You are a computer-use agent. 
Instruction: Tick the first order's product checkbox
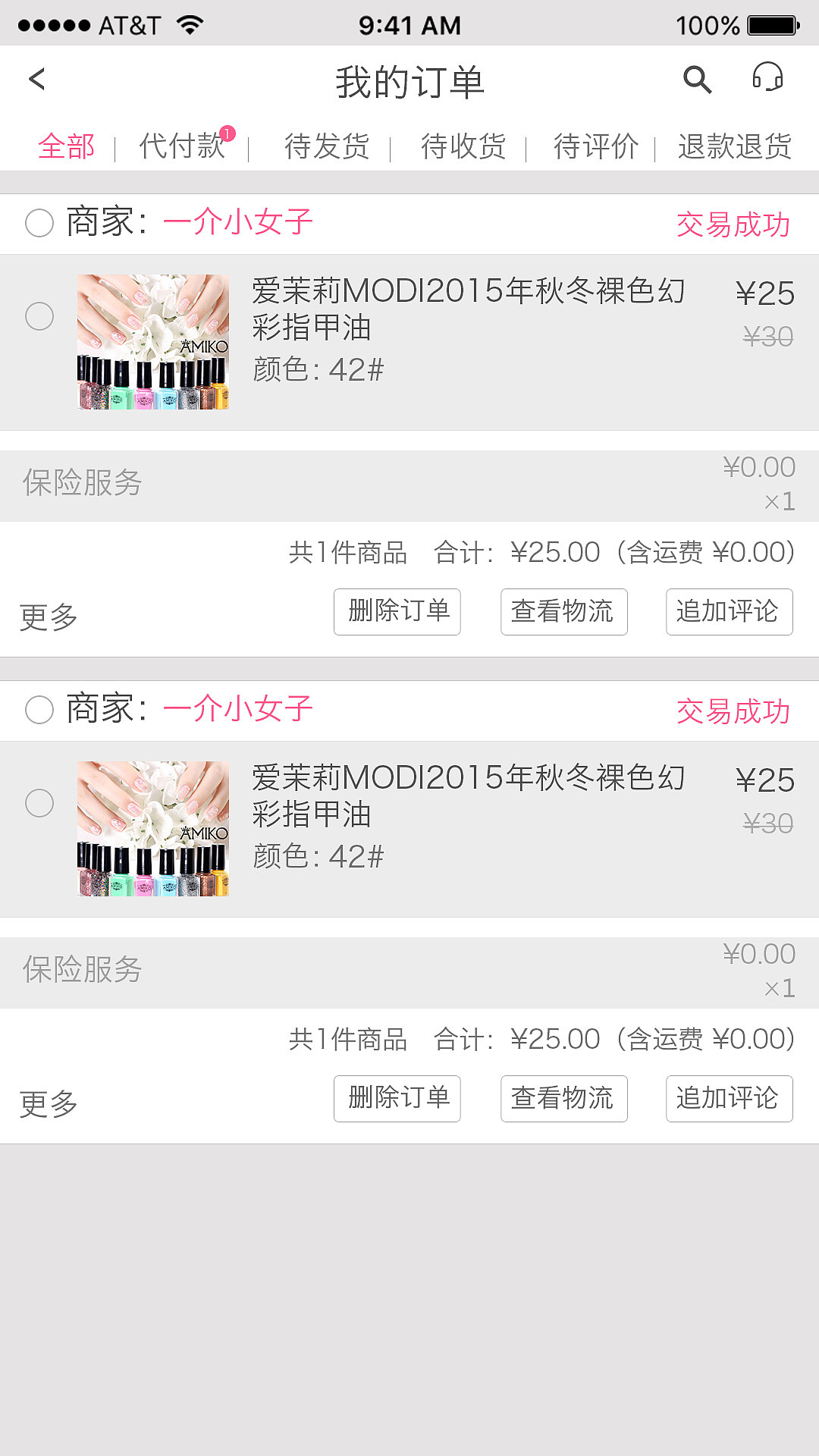(39, 315)
